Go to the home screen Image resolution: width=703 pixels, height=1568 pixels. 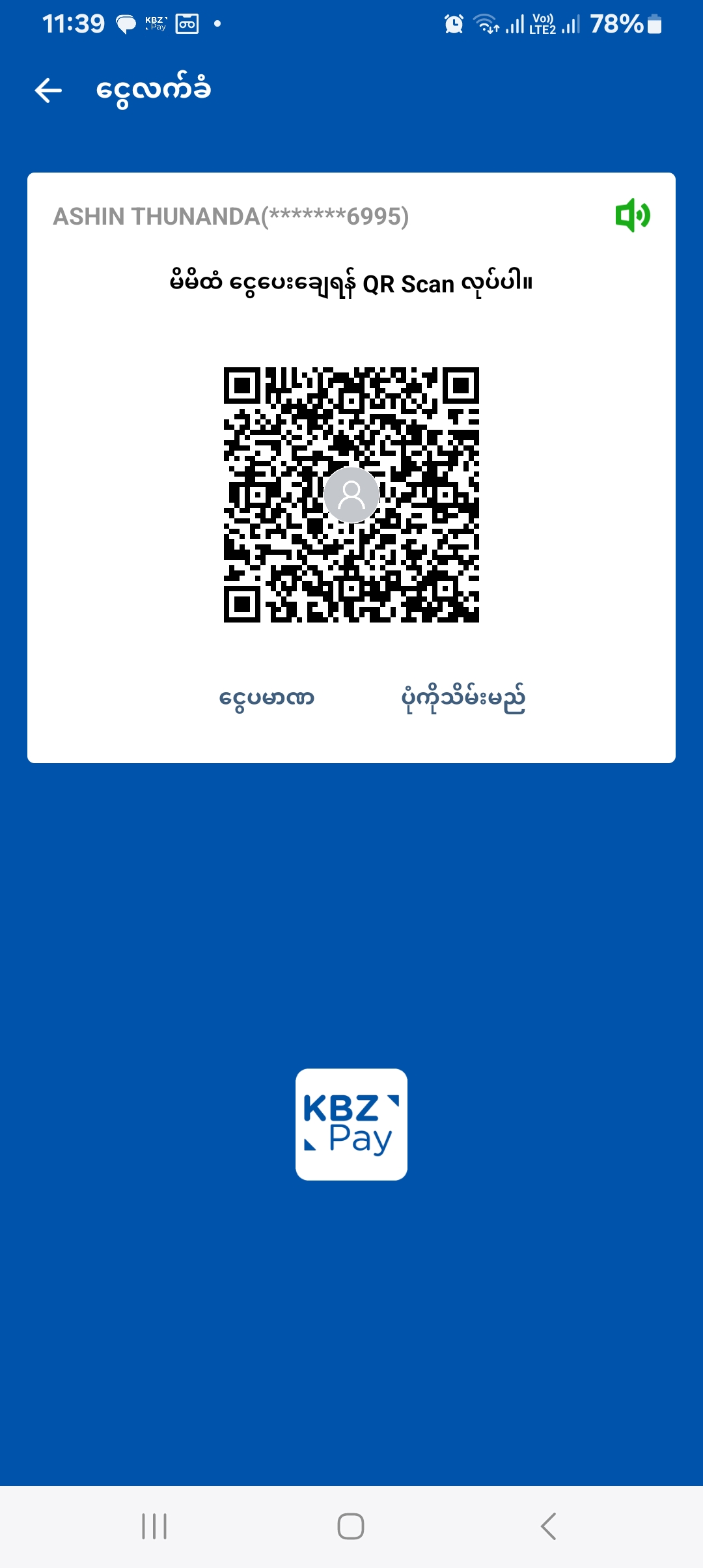coord(351,1526)
